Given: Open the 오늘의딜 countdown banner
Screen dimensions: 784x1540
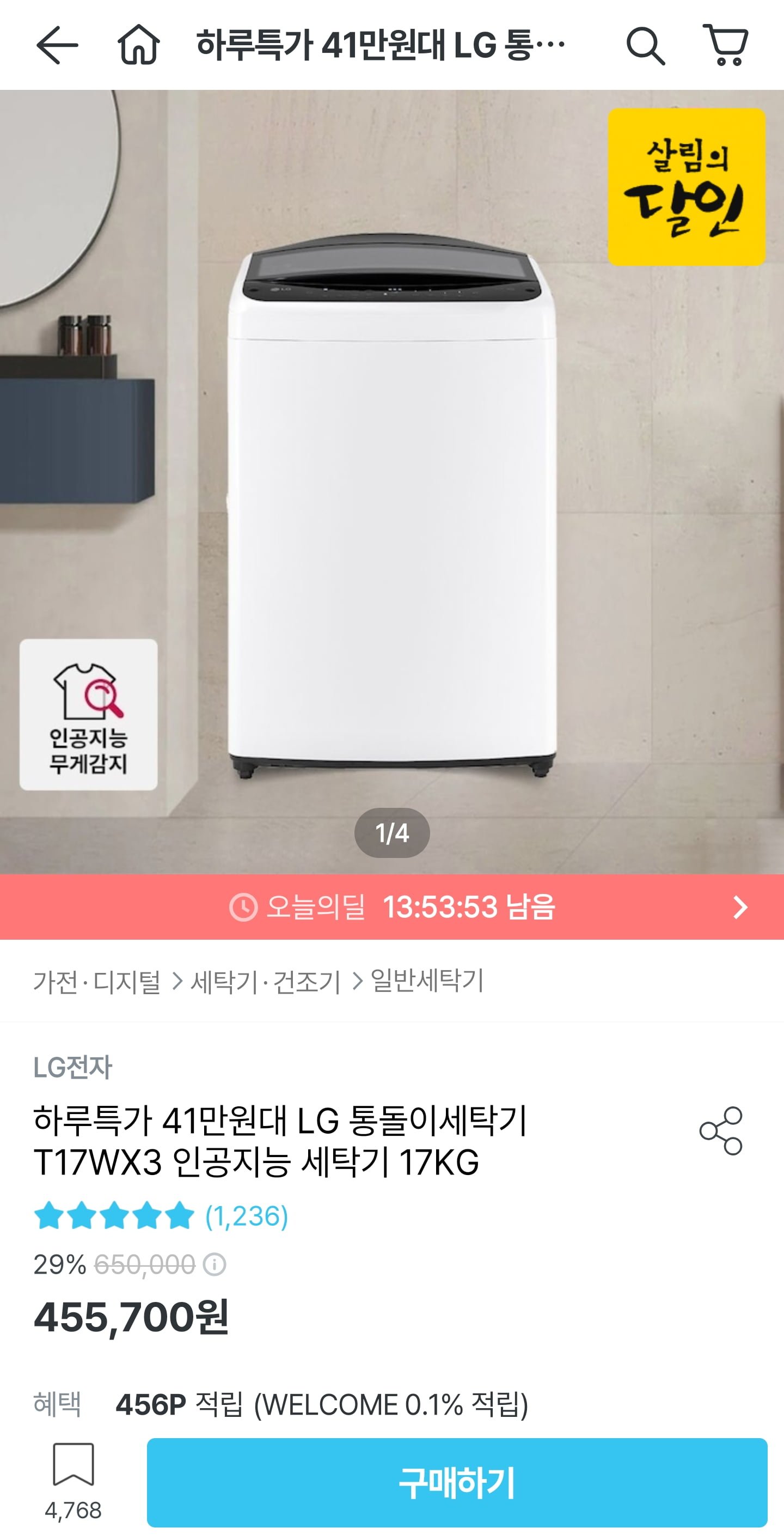Looking at the screenshot, I should pos(392,907).
